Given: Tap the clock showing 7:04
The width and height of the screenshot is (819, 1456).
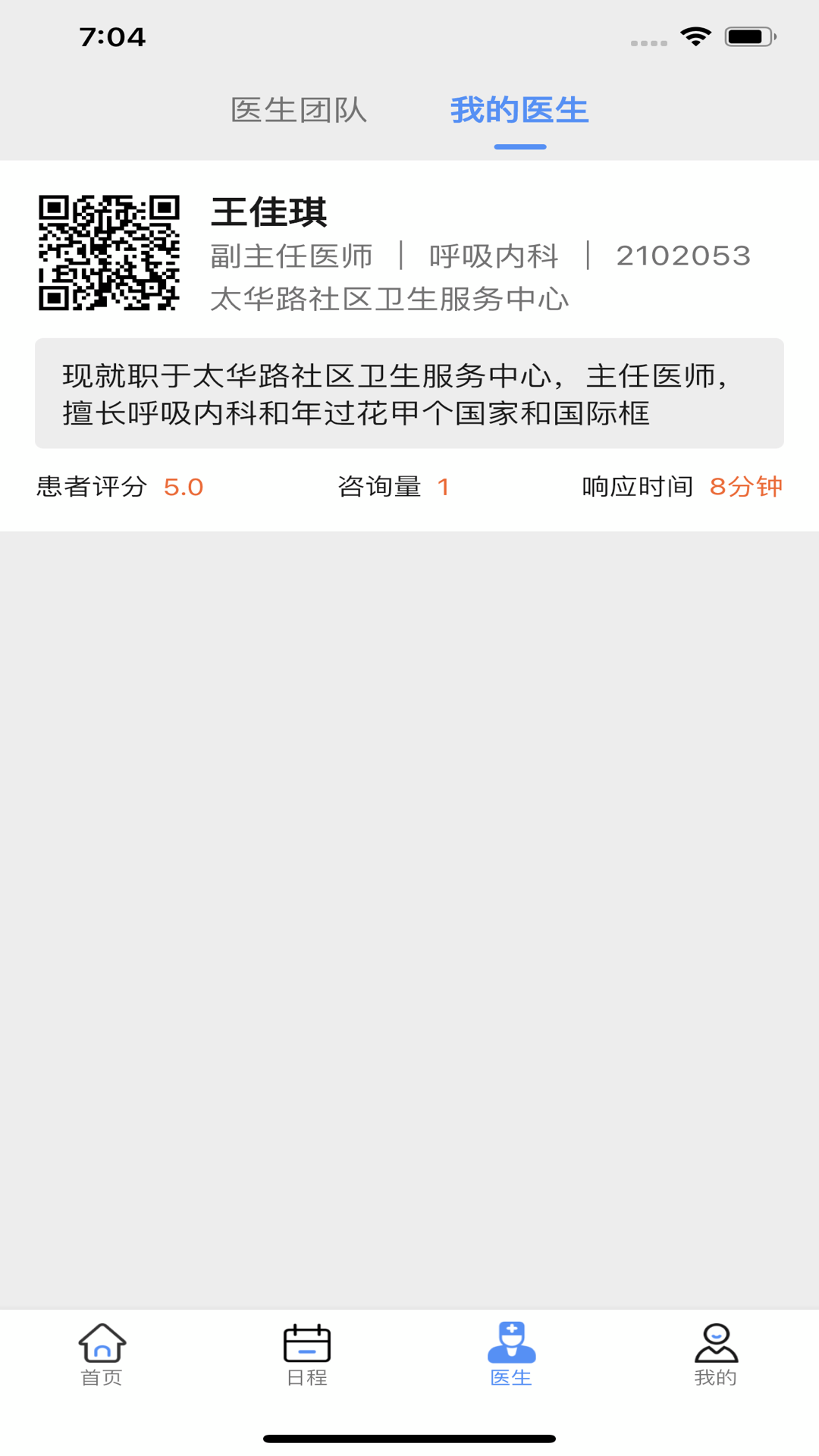Looking at the screenshot, I should pyautogui.click(x=114, y=36).
